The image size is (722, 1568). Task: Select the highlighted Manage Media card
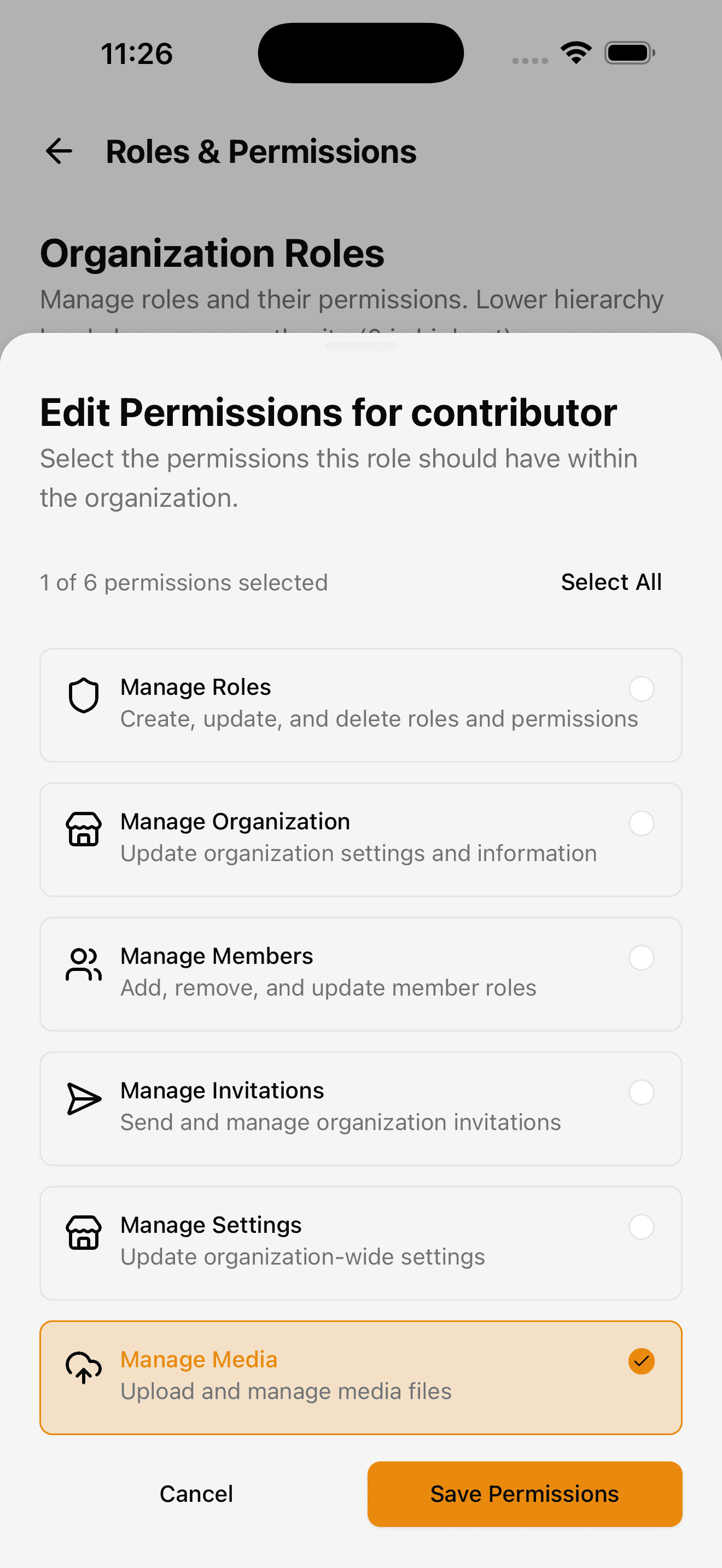point(361,1377)
